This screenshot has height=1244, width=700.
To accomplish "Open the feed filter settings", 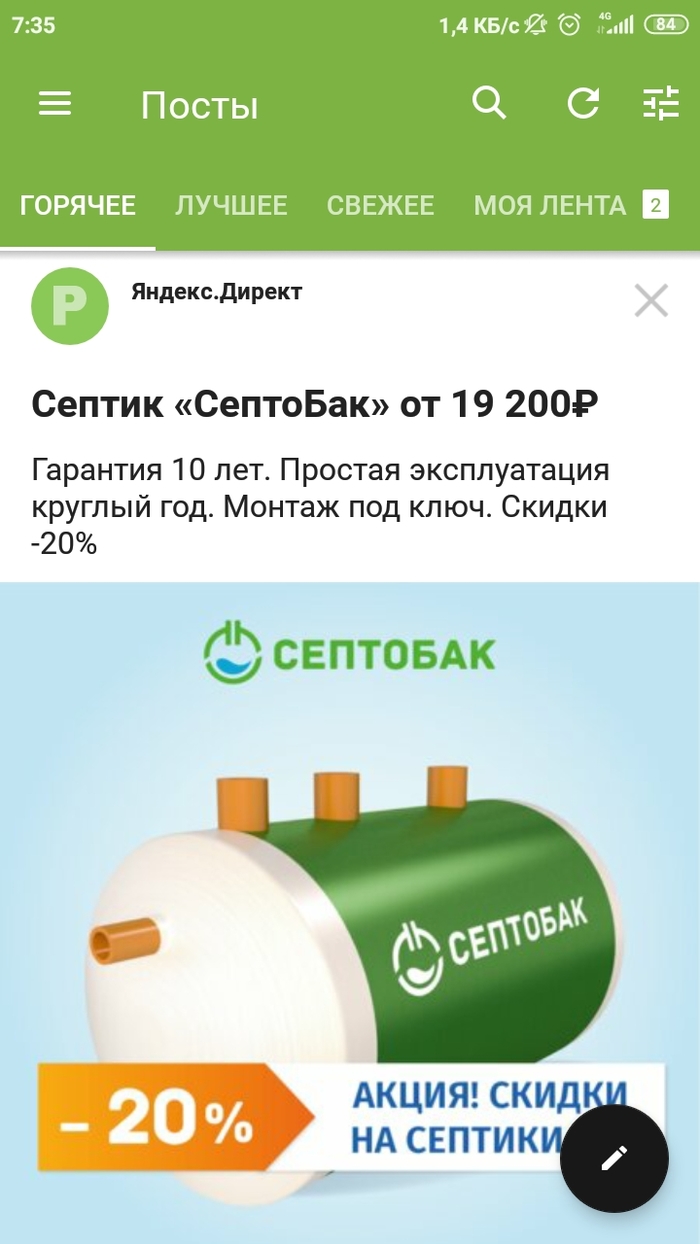I will 660,103.
